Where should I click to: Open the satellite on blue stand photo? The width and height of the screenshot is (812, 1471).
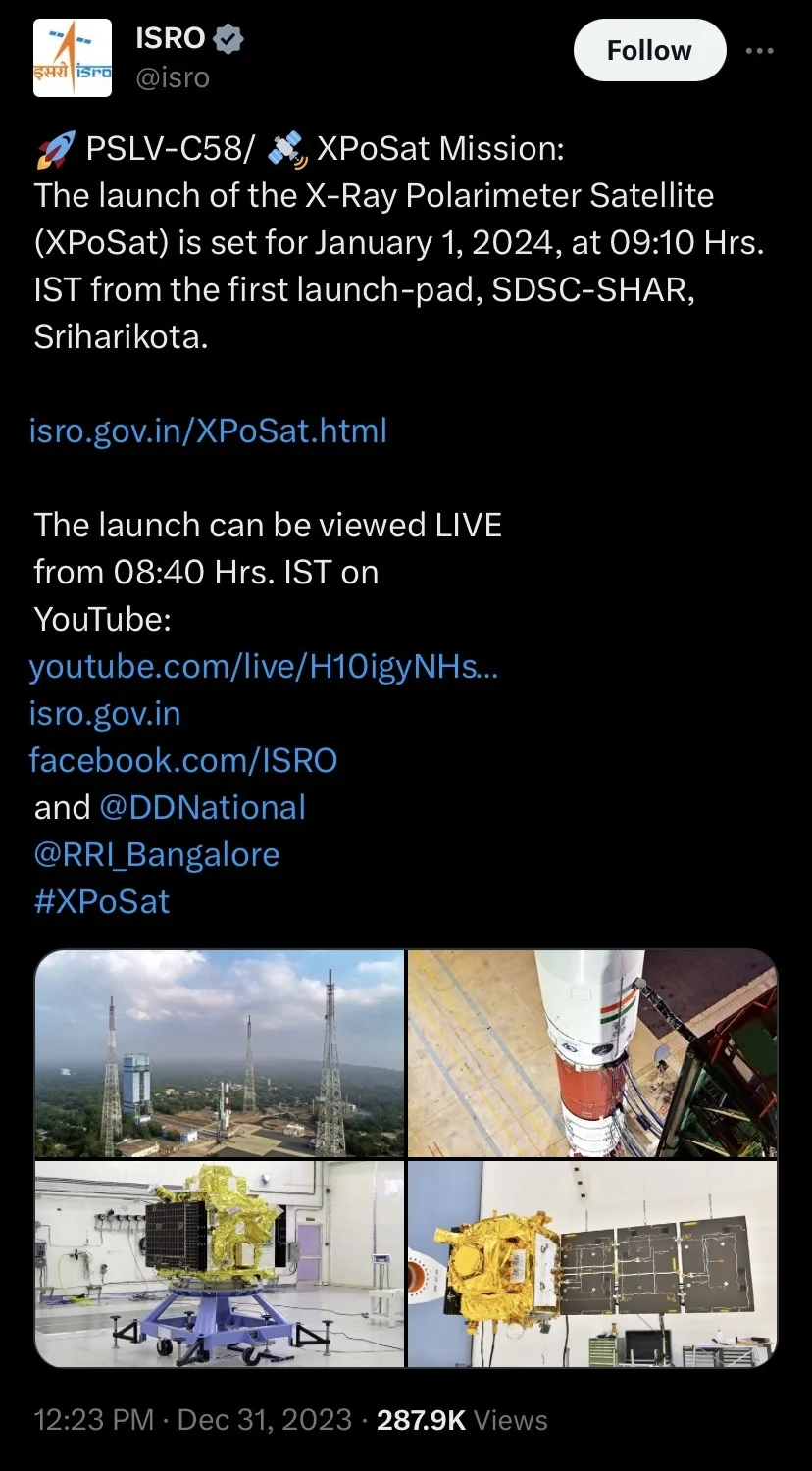pyautogui.click(x=220, y=1263)
